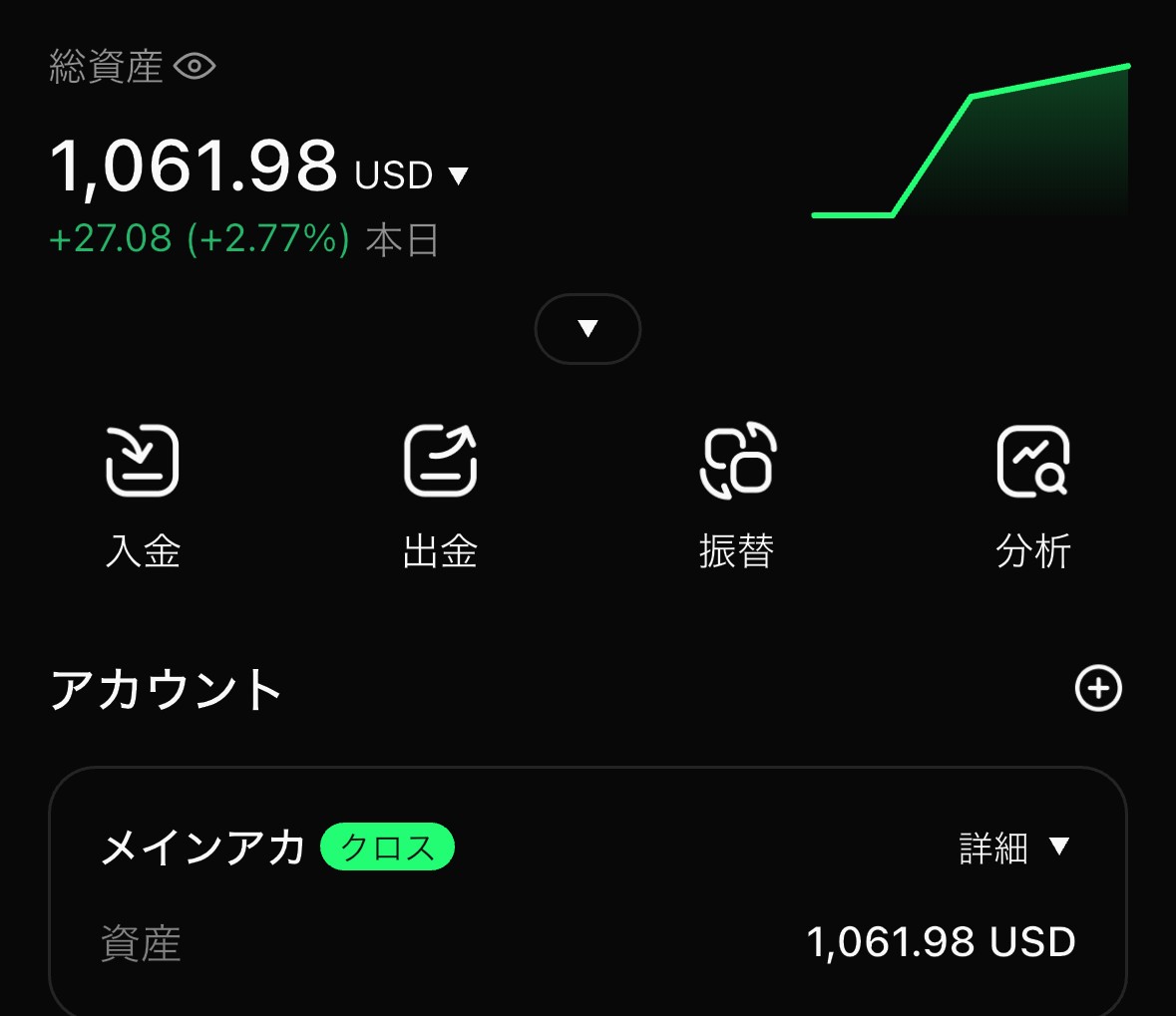1176x1016 pixels.
Task: Open 分析 analysis
Action: (1033, 496)
